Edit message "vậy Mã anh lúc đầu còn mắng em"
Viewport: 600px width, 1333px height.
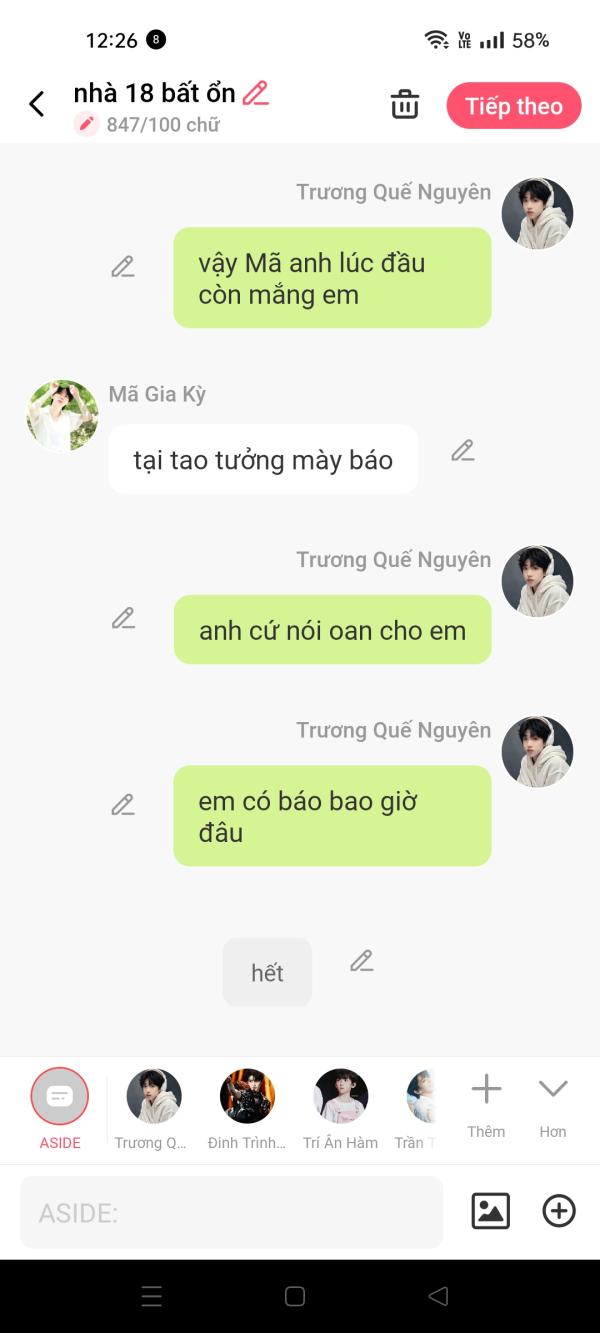coord(123,267)
